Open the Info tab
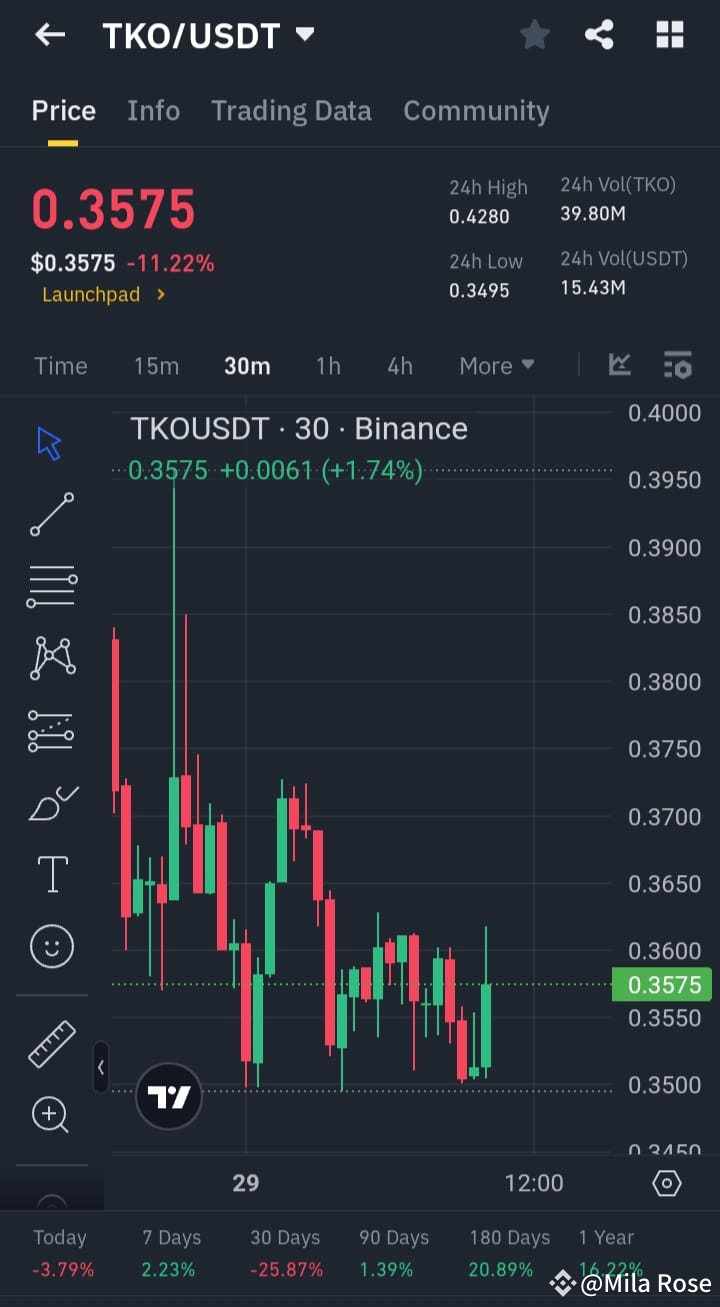This screenshot has width=720, height=1307. pos(153,110)
